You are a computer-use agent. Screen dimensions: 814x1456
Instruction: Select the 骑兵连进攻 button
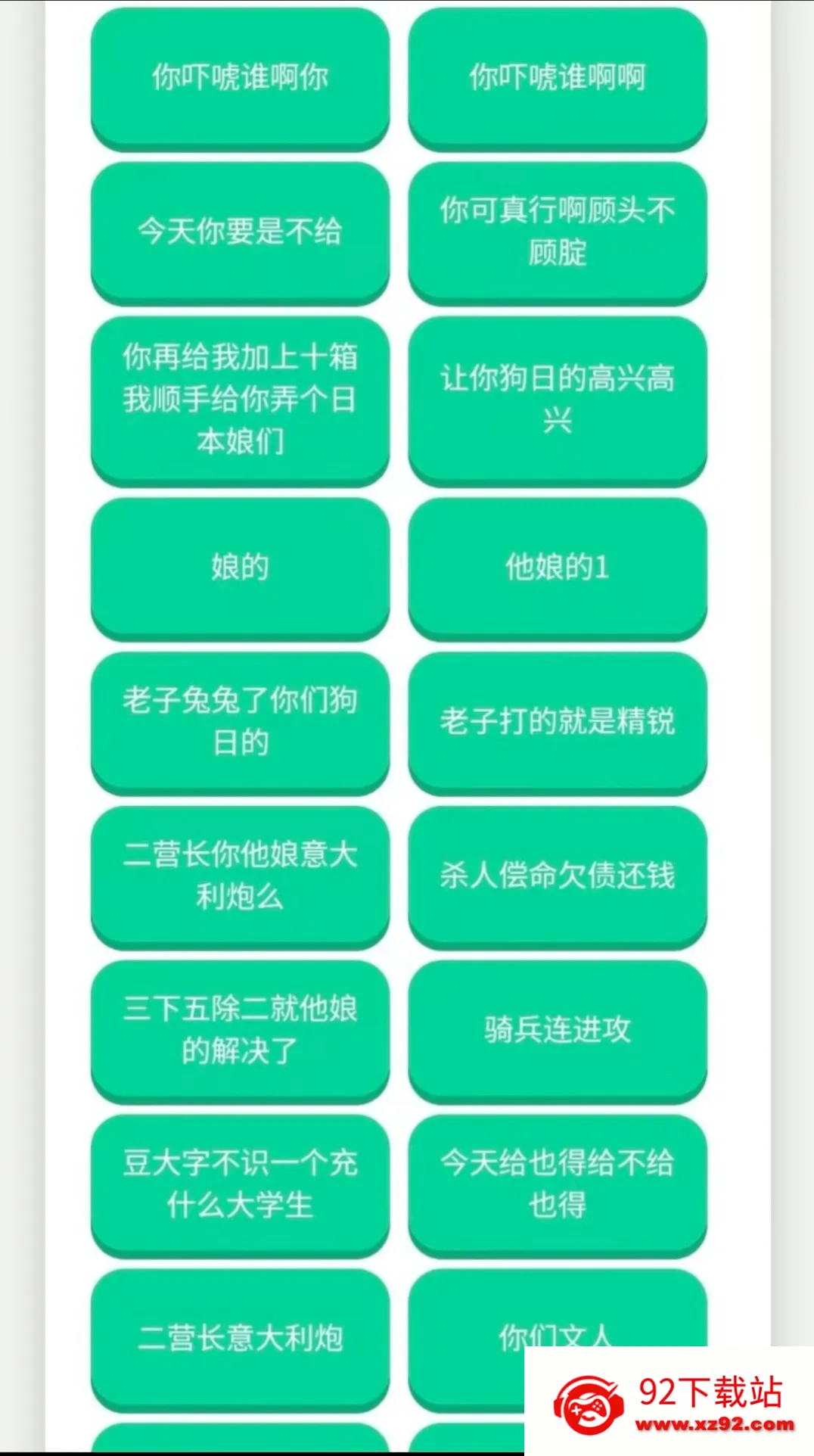coord(558,1030)
